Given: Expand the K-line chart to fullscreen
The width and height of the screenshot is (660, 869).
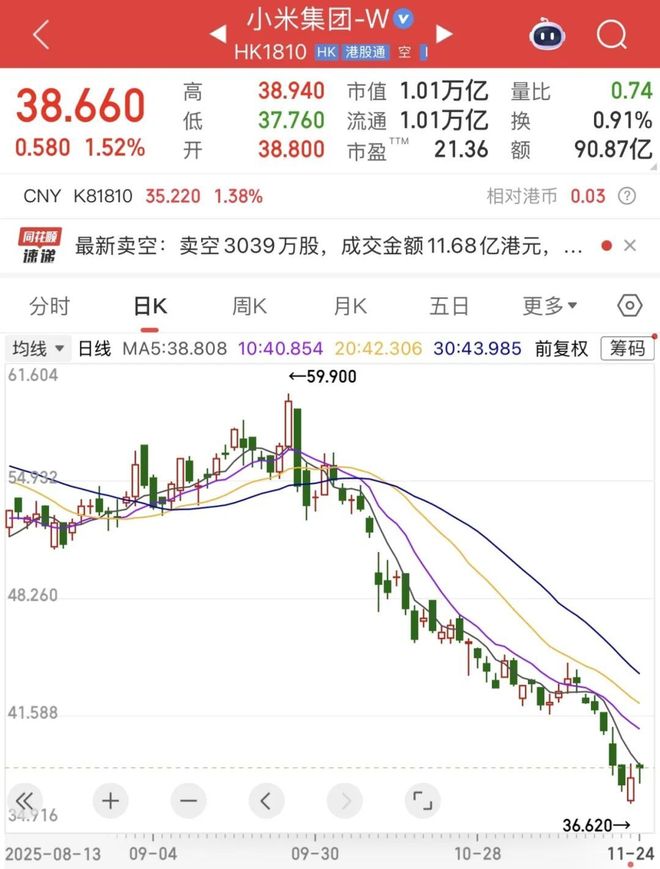Looking at the screenshot, I should point(422,800).
